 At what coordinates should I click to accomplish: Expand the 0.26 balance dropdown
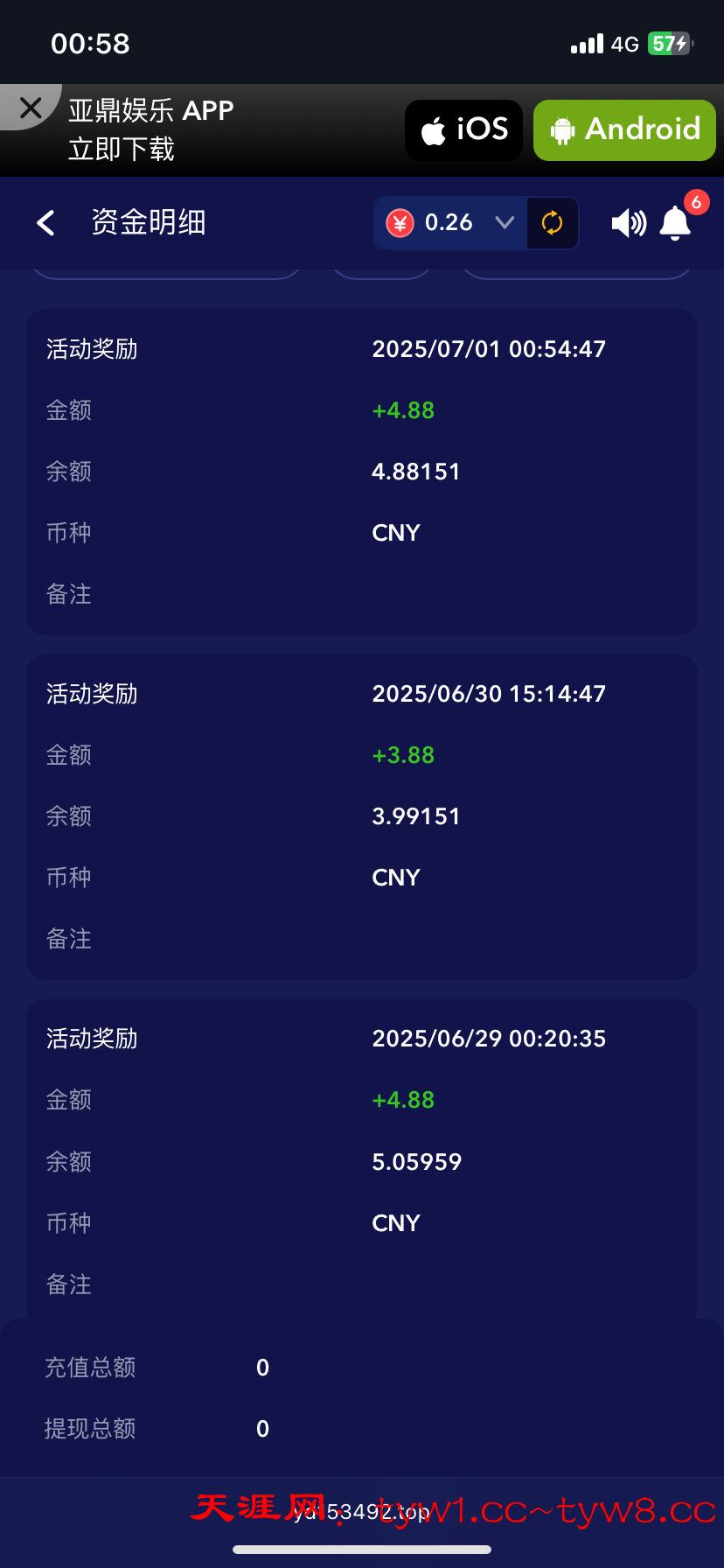tap(505, 222)
